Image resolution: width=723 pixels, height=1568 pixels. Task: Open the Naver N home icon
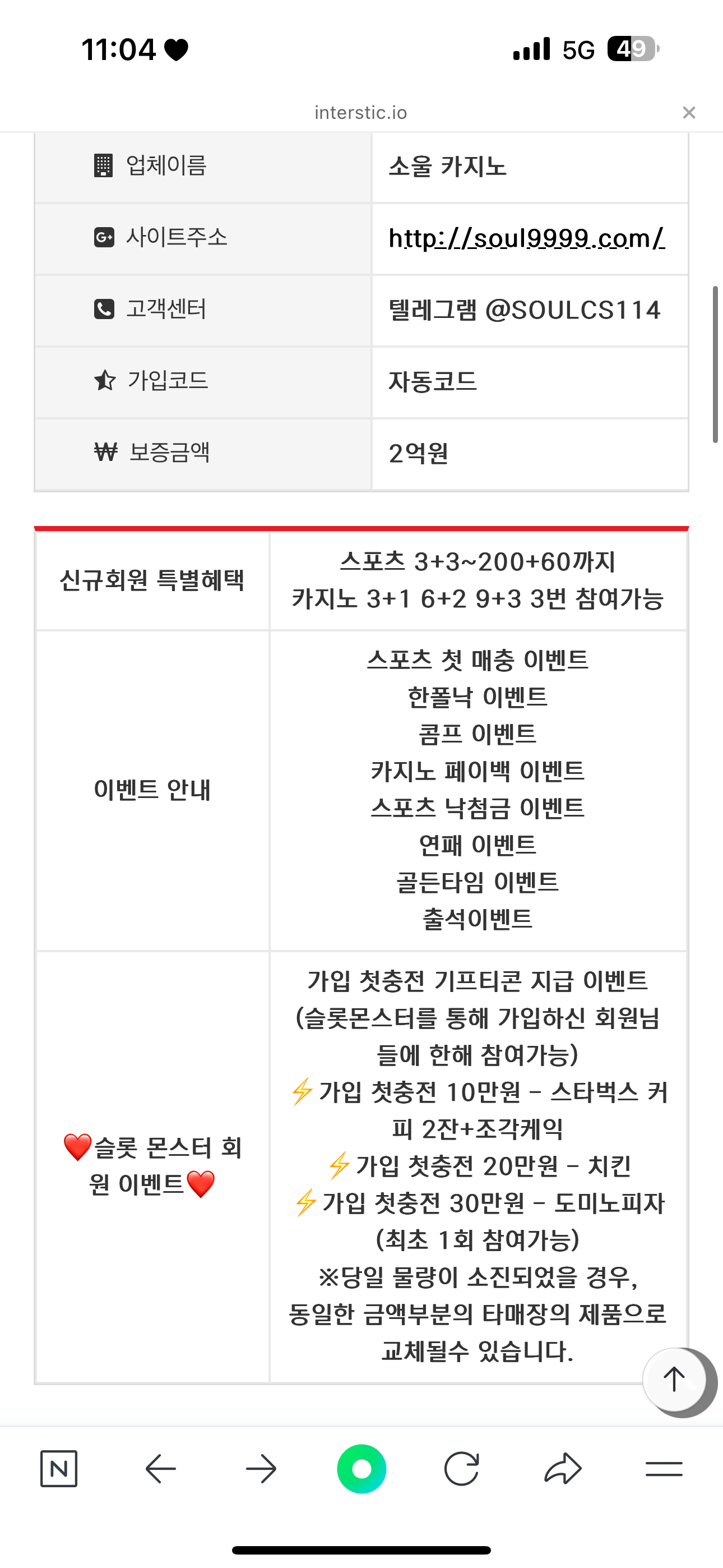pos(59,1468)
